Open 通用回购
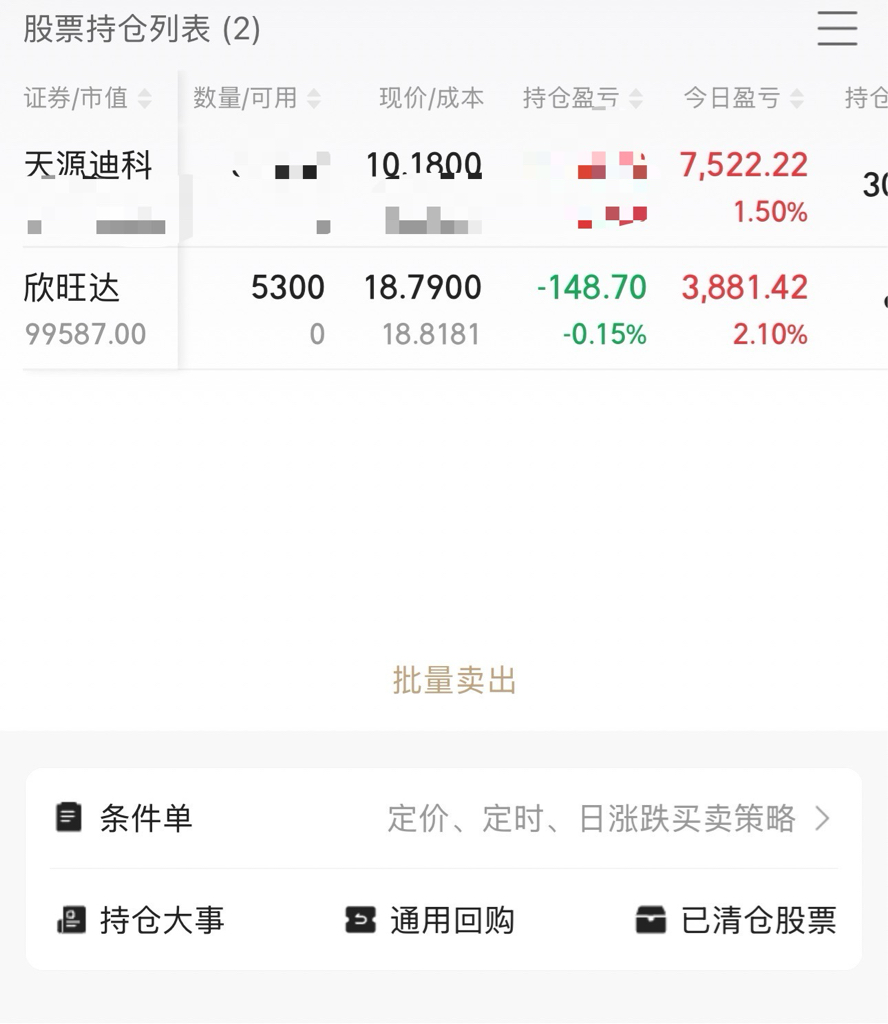This screenshot has height=1024, width=888. [x=430, y=920]
